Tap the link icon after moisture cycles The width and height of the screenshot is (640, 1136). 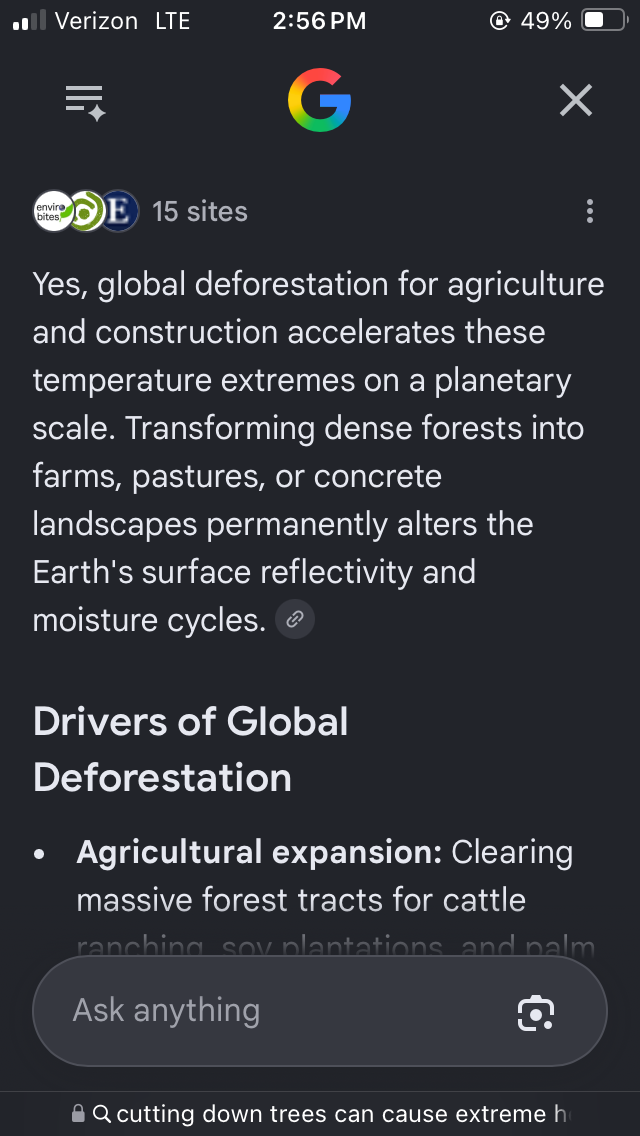(295, 619)
